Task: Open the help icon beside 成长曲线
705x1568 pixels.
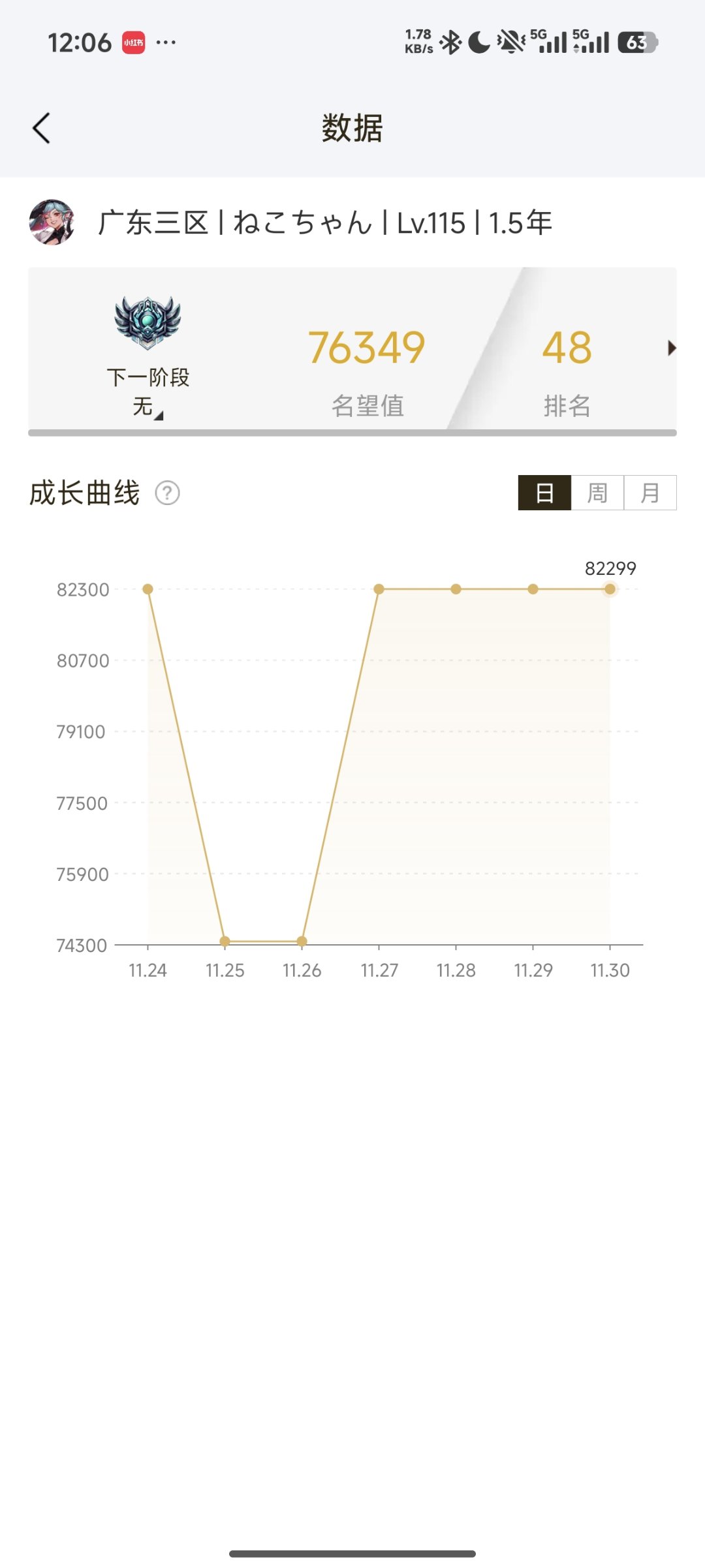Action: [167, 493]
